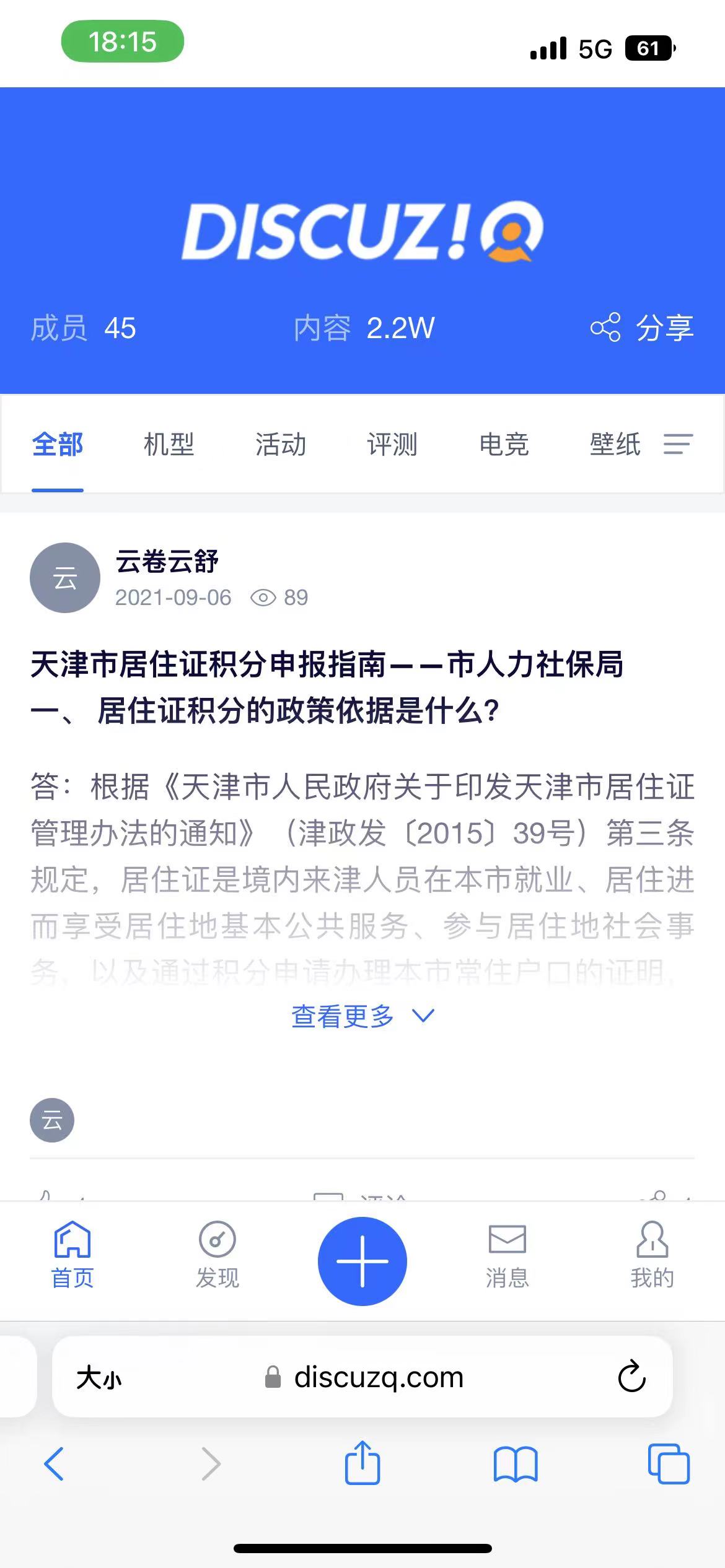The image size is (725, 1568).
Task: Open Safari's bookmarks icon
Action: point(516,1465)
